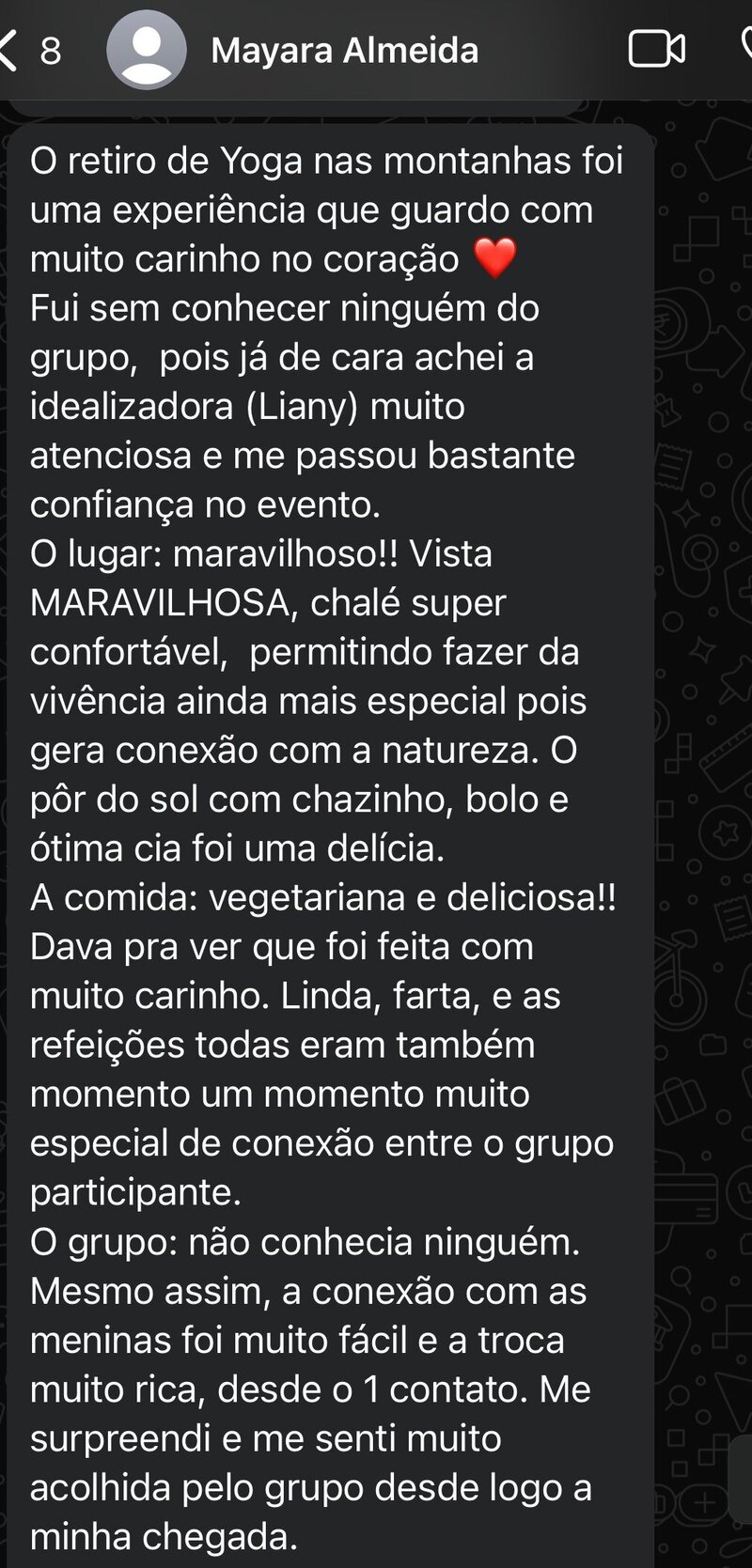The height and width of the screenshot is (1568, 752).
Task: Open Mayara Almeida's contact info
Action: point(344,50)
